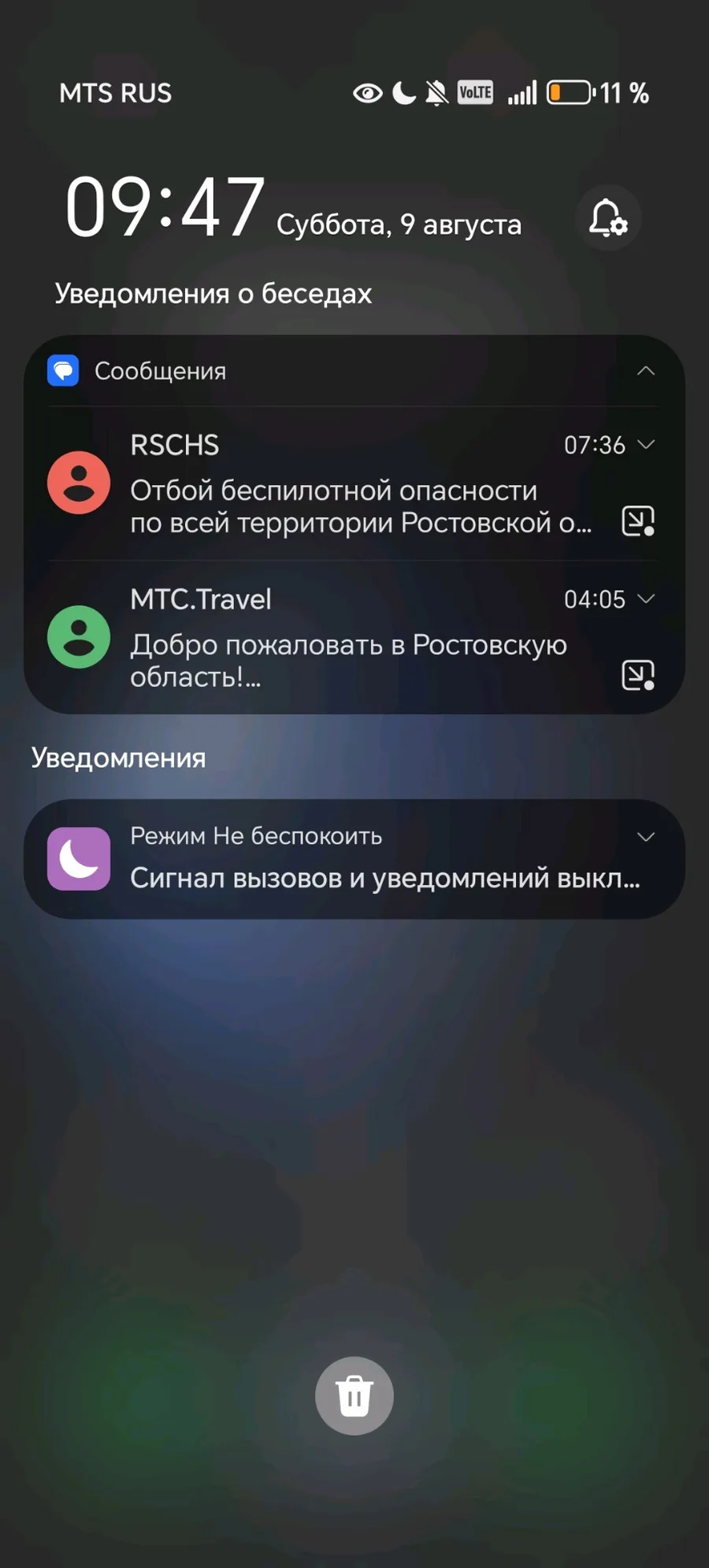Open the RSCHS message notification
The height and width of the screenshot is (1568, 709).
[x=354, y=484]
